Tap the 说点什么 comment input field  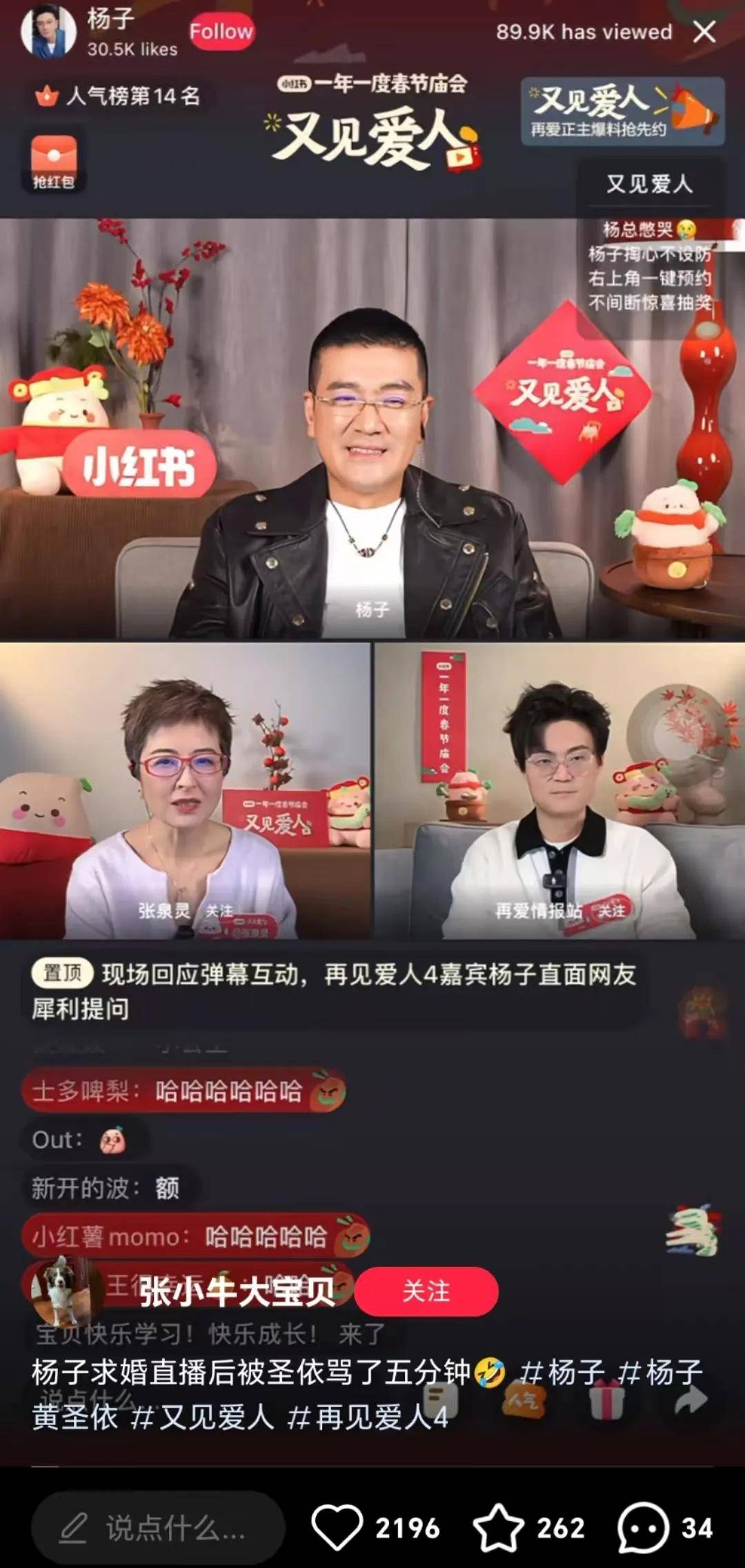point(159,1528)
